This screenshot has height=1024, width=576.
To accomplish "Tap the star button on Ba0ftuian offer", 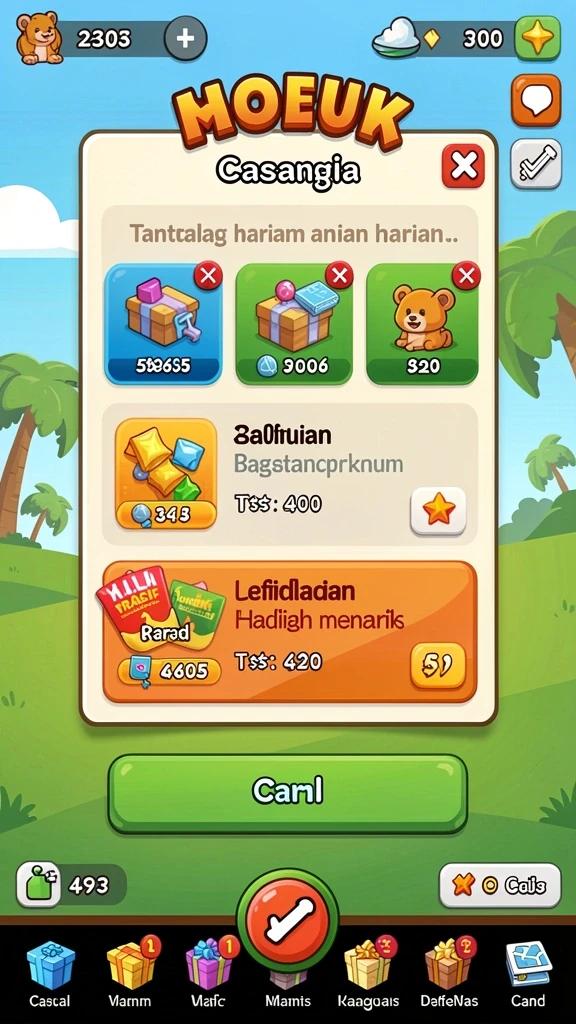I will tap(438, 511).
